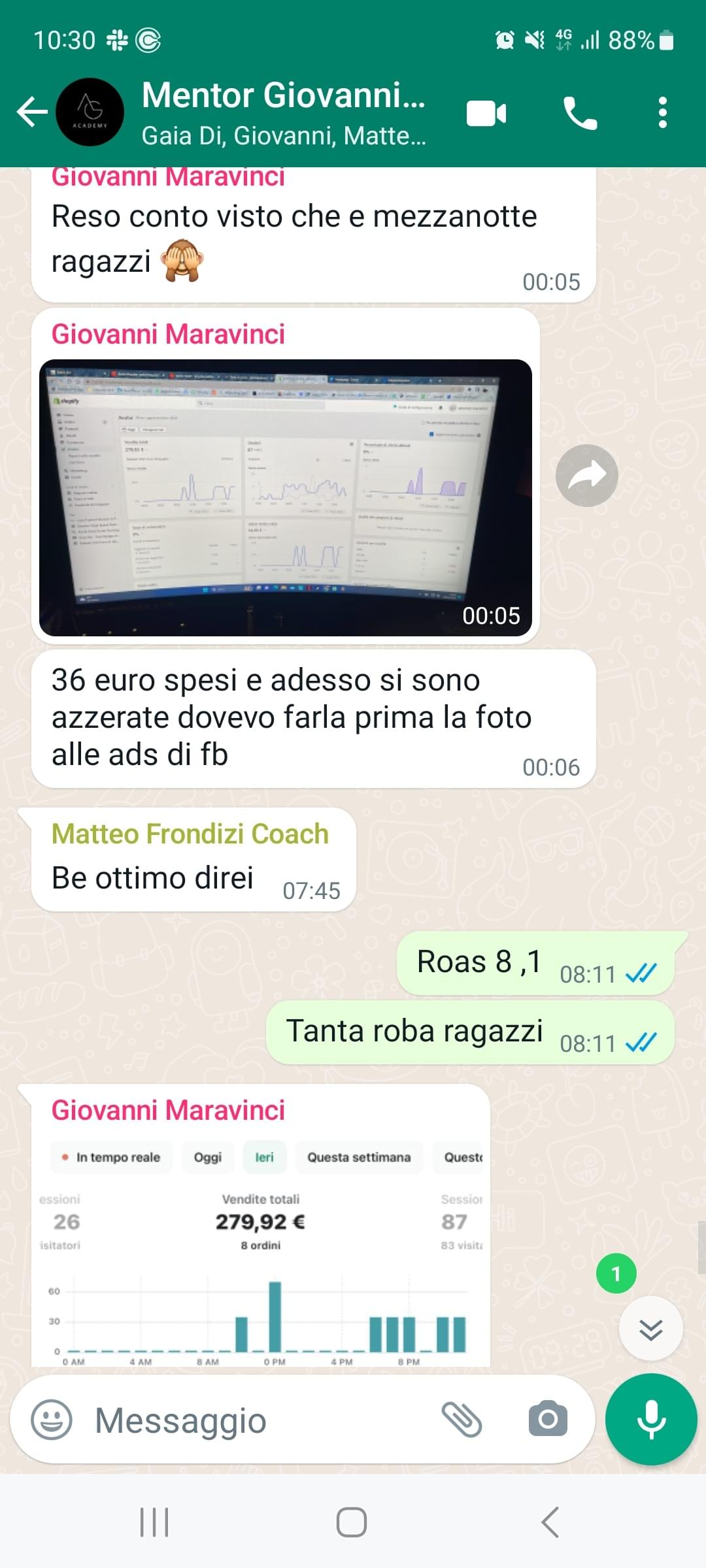Tap the Messaggio text field
Image resolution: width=706 pixels, height=1568 pixels.
click(261, 1420)
